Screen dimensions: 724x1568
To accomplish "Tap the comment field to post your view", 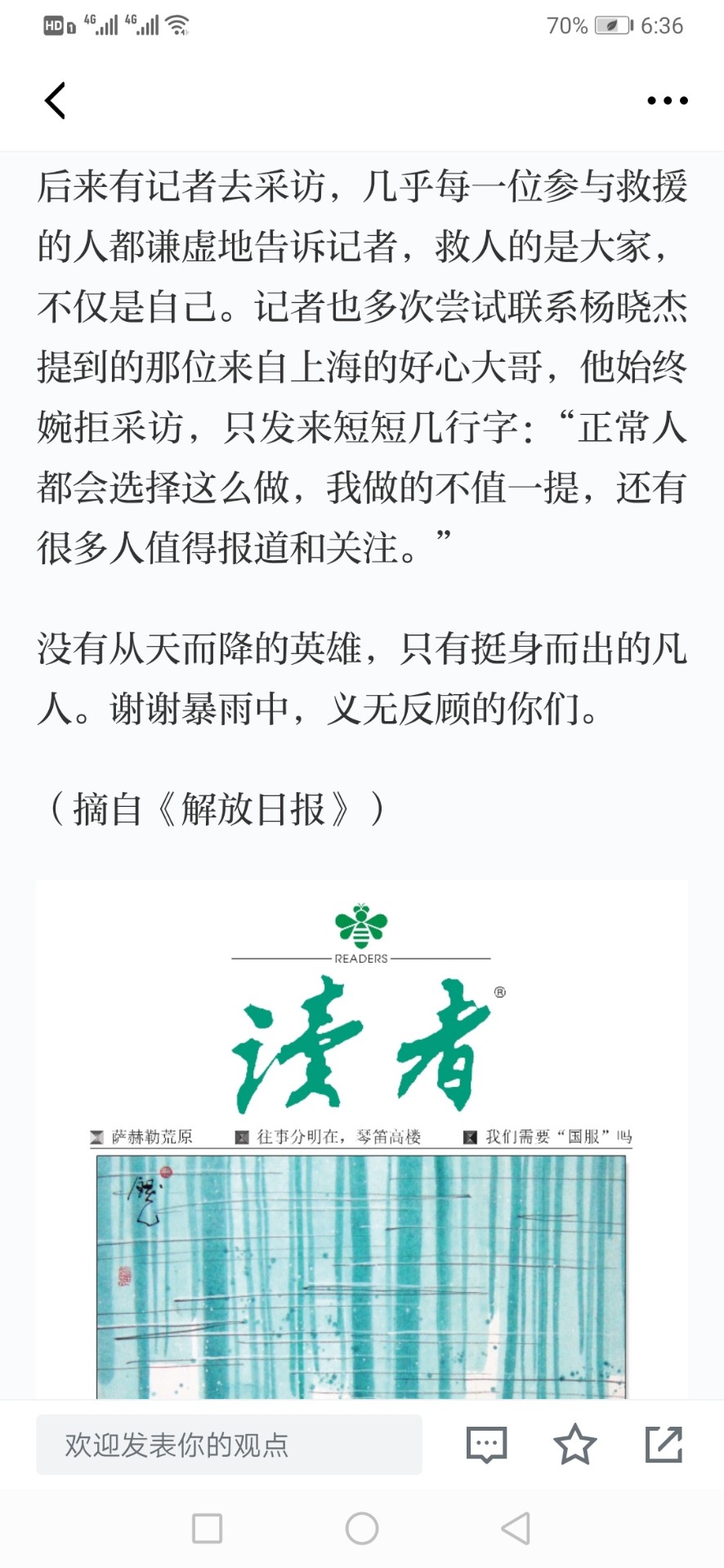I will (229, 1445).
